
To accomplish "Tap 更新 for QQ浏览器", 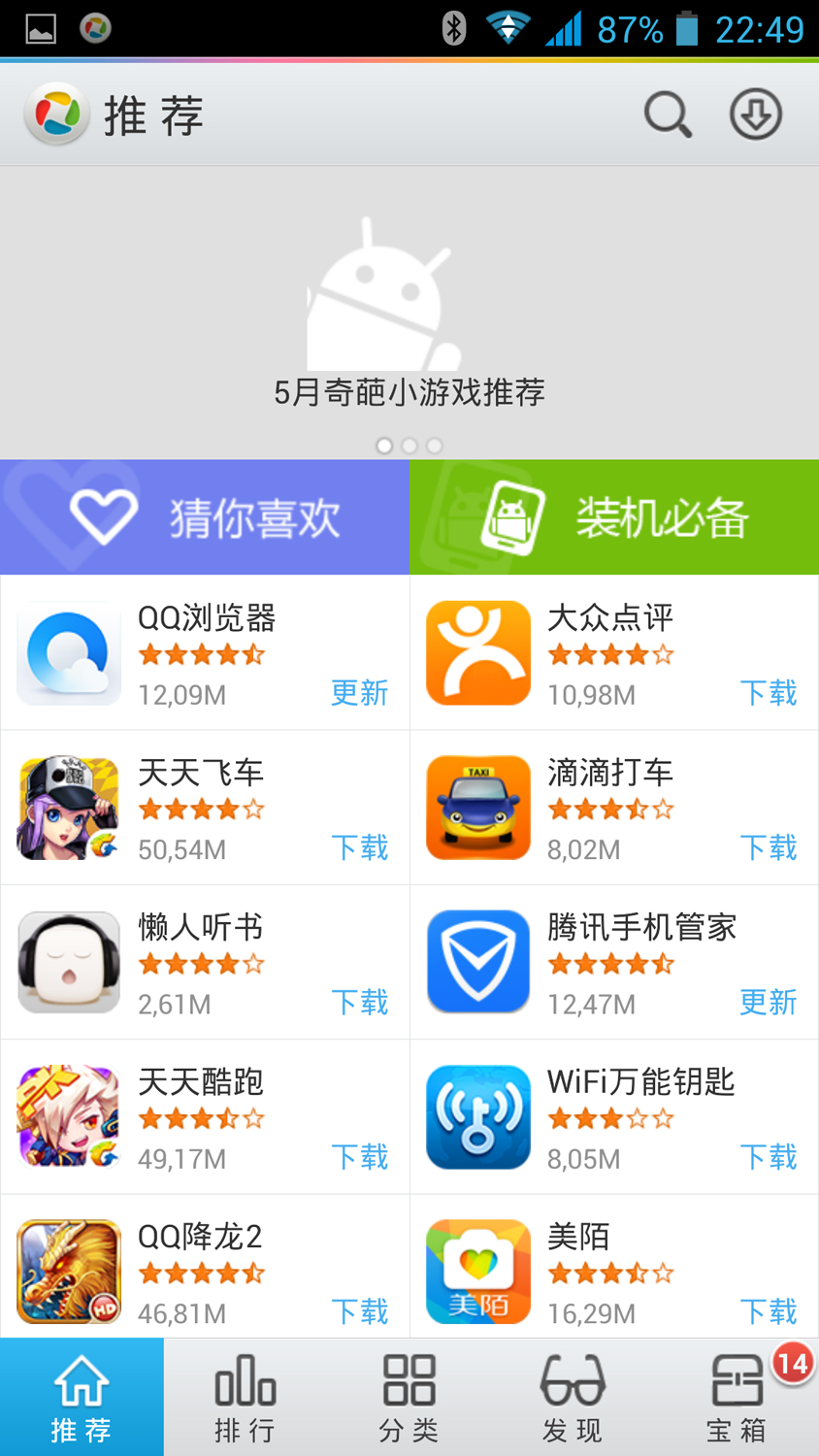I will pos(359,693).
